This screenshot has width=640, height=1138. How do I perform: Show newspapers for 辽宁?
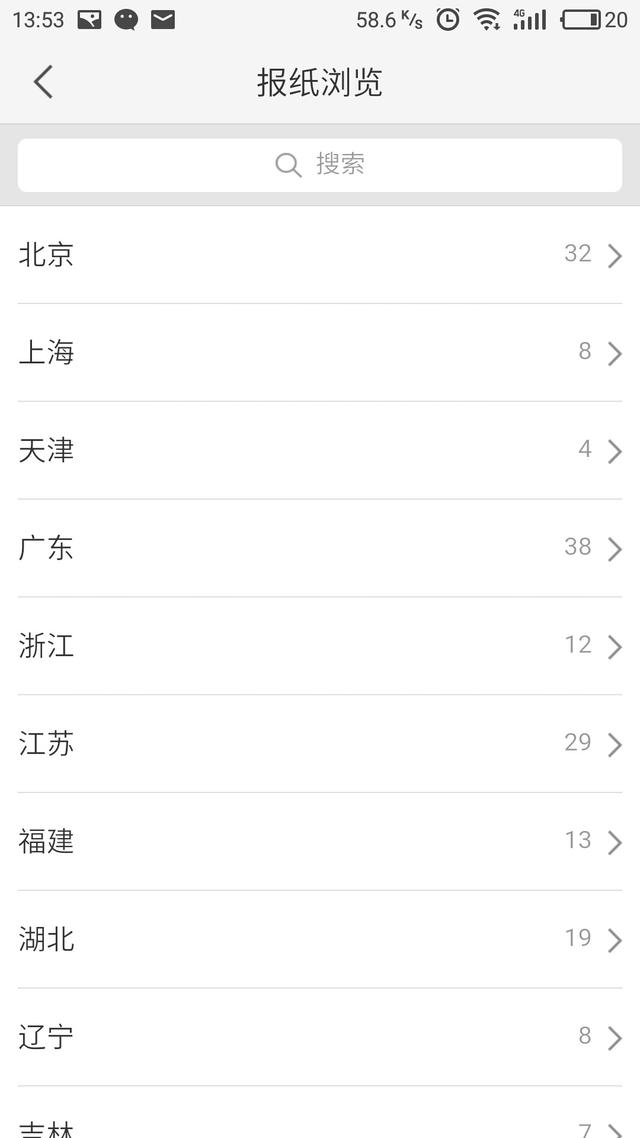(320, 1037)
